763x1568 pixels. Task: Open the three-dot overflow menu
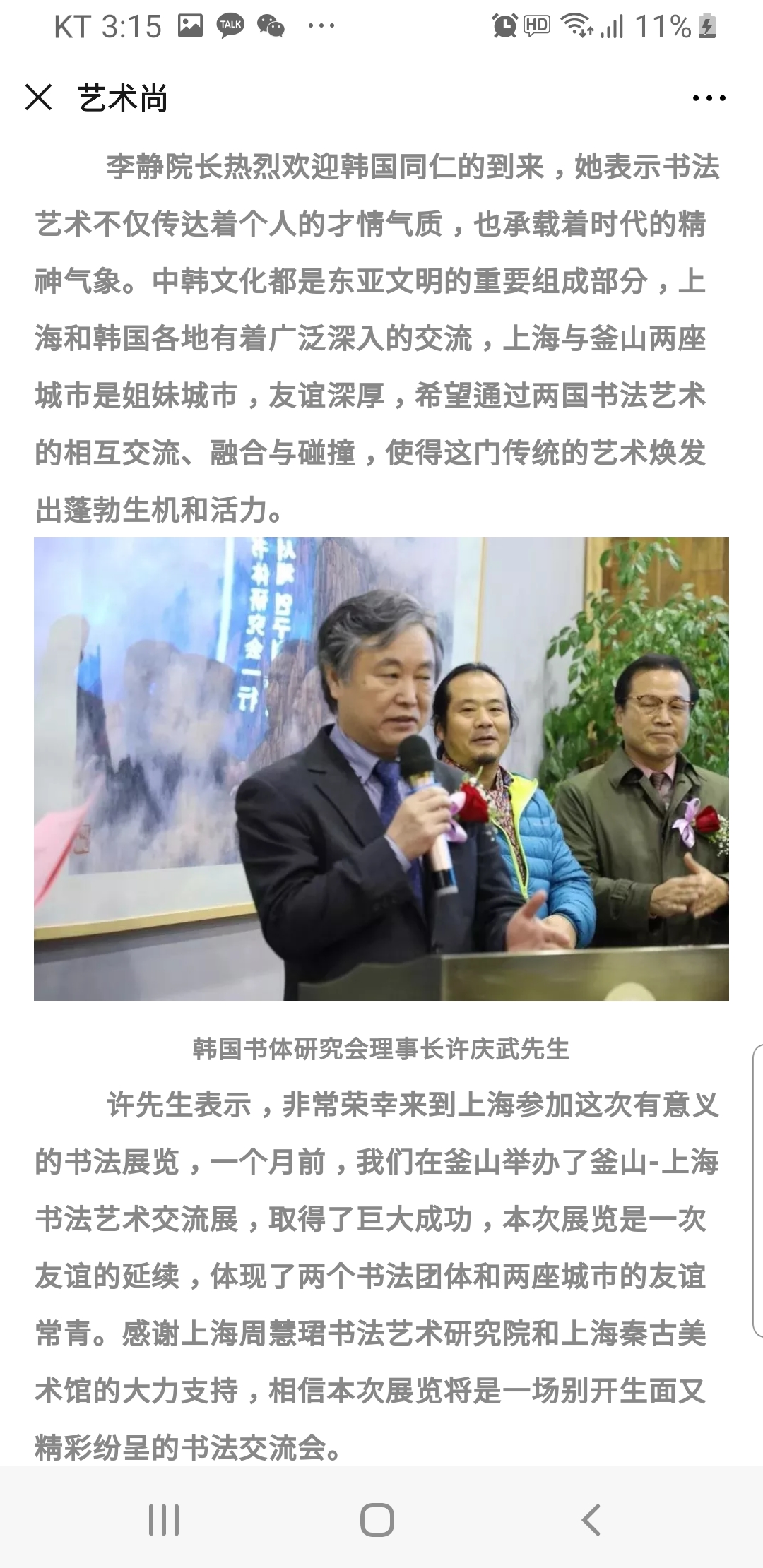[709, 98]
